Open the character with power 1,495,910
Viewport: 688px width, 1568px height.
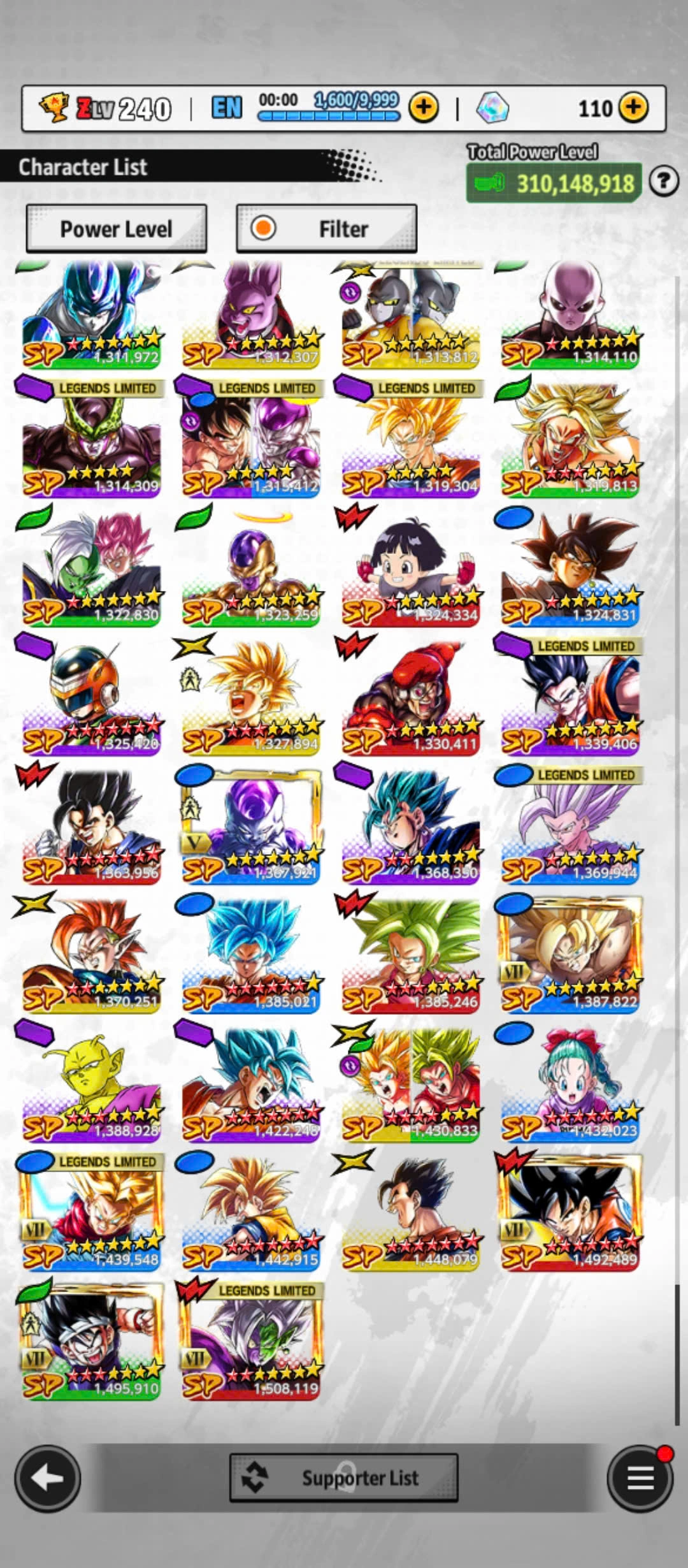(x=91, y=1342)
